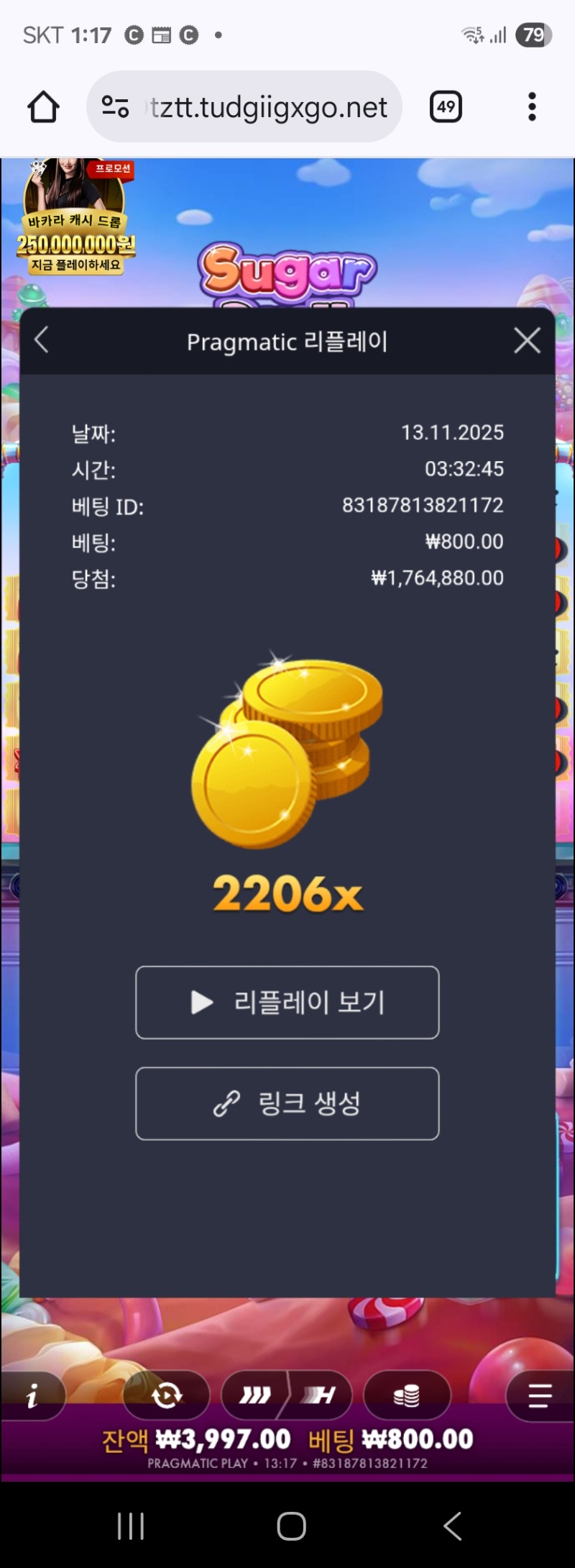The width and height of the screenshot is (575, 1568).
Task: Open the game info panel via the i icon
Action: 32,1395
